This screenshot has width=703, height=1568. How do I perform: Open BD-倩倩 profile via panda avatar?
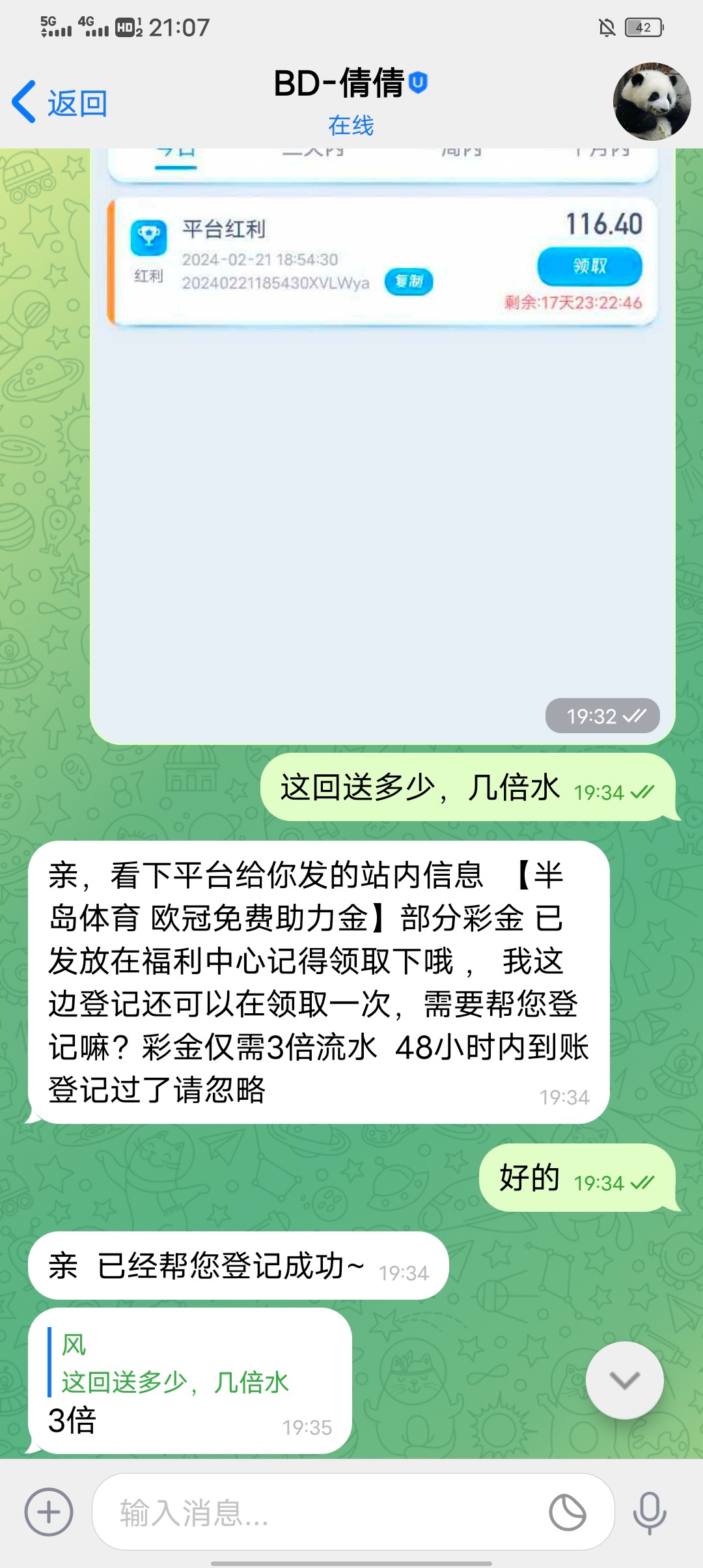point(652,102)
